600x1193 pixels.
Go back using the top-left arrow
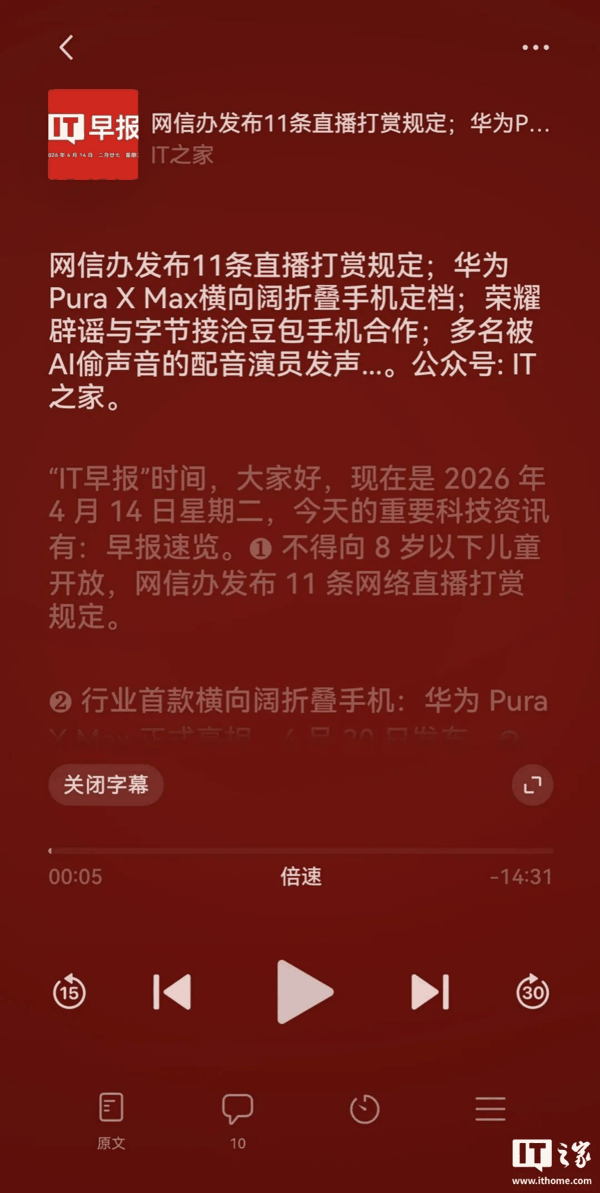(66, 47)
